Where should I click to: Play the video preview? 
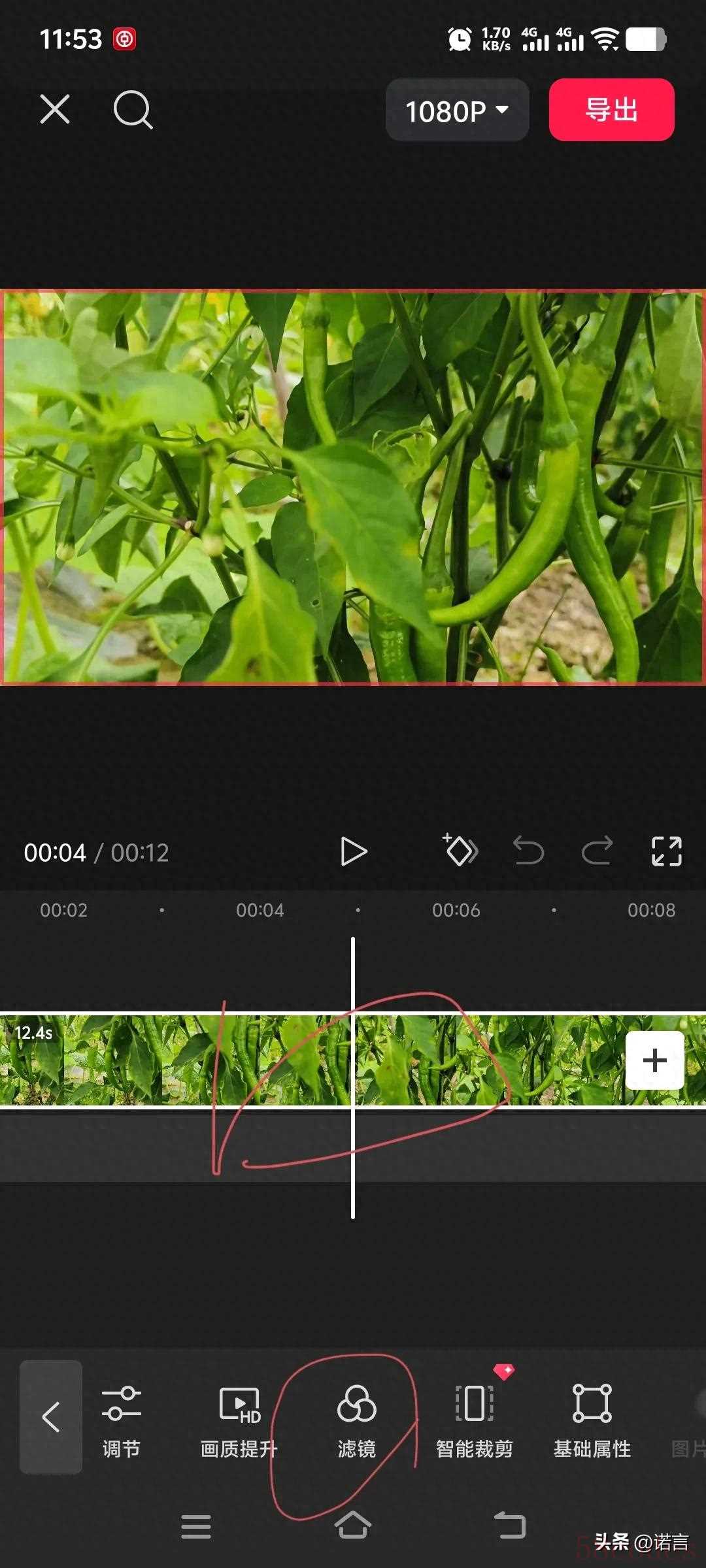[354, 852]
